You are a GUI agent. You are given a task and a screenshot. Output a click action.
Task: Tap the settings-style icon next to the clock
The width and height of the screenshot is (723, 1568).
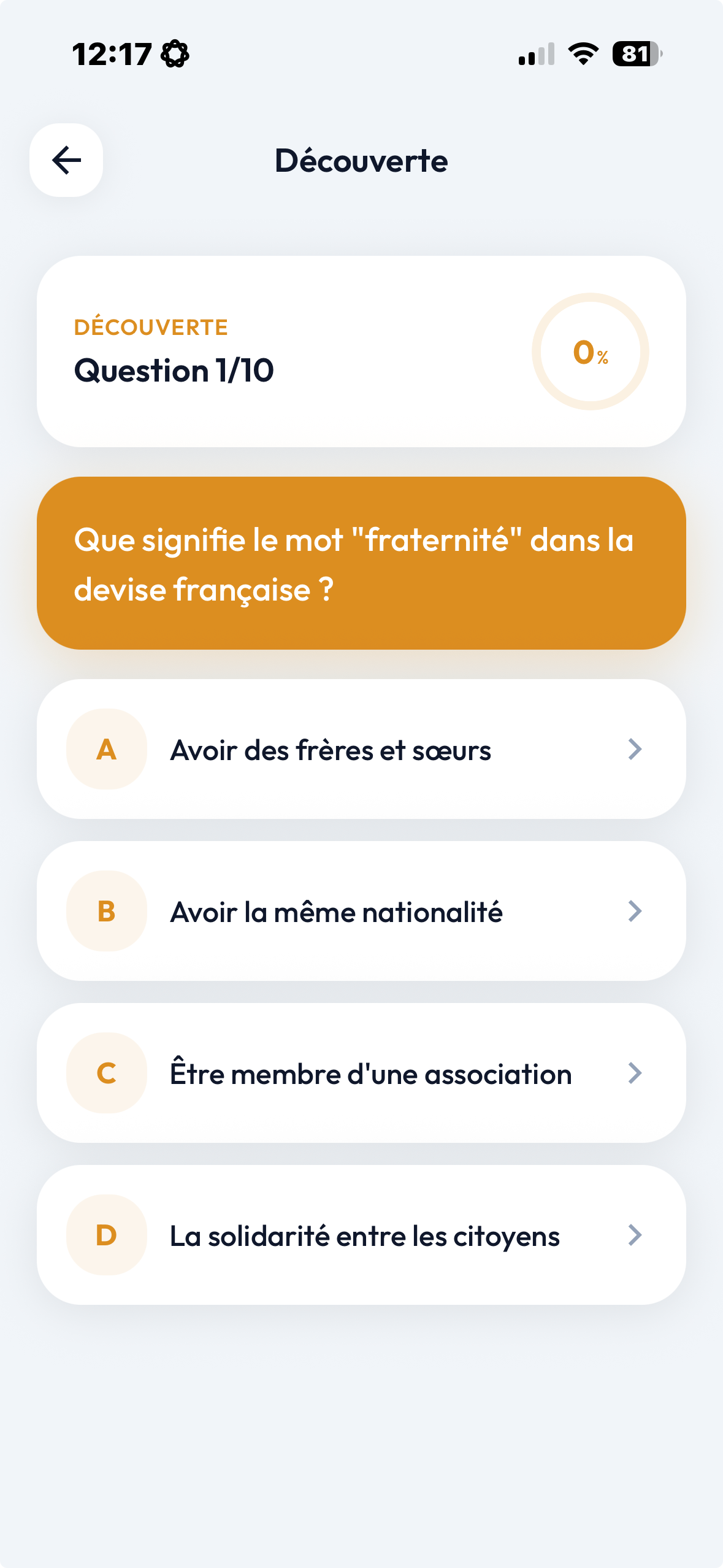click(174, 55)
